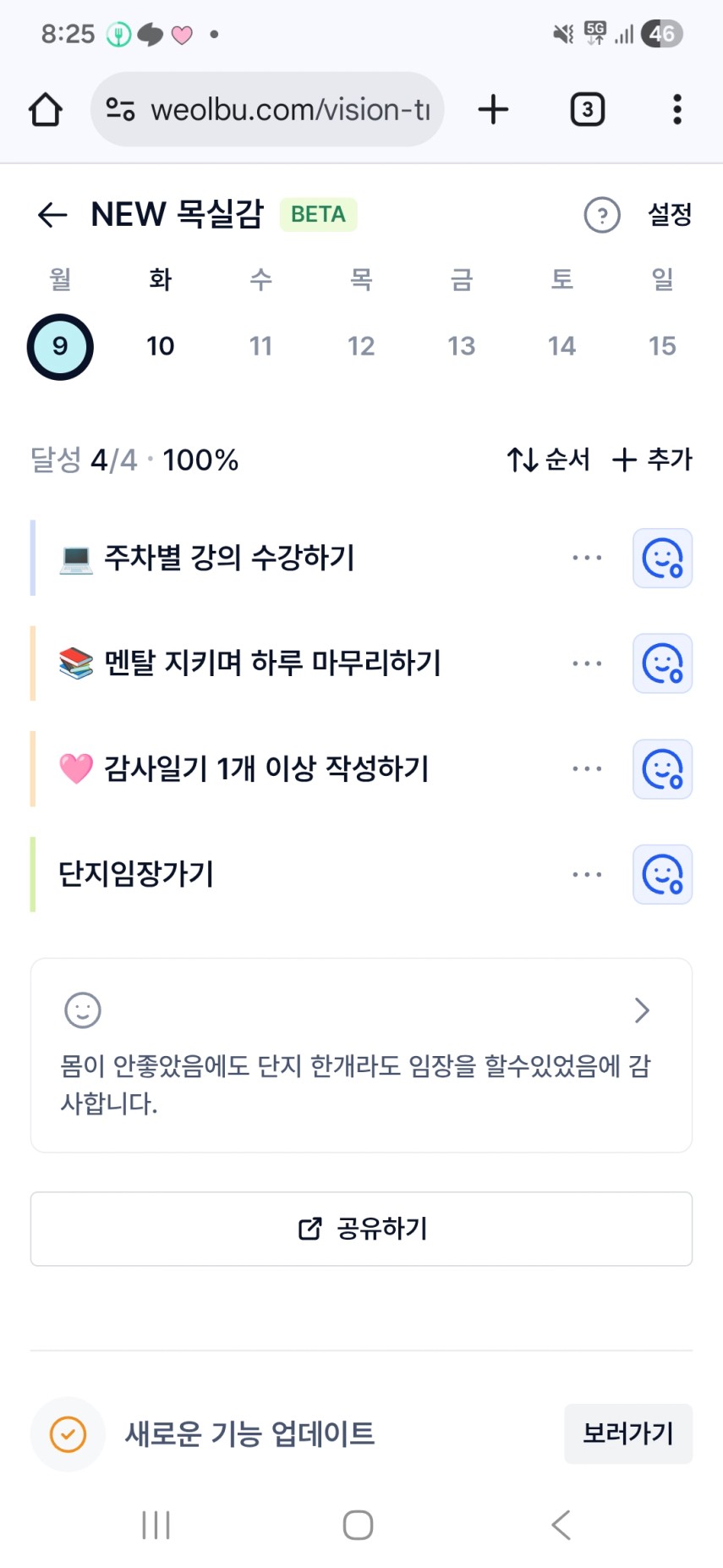Open 설정 settings
Screen dimensions: 723x1568
tap(670, 215)
